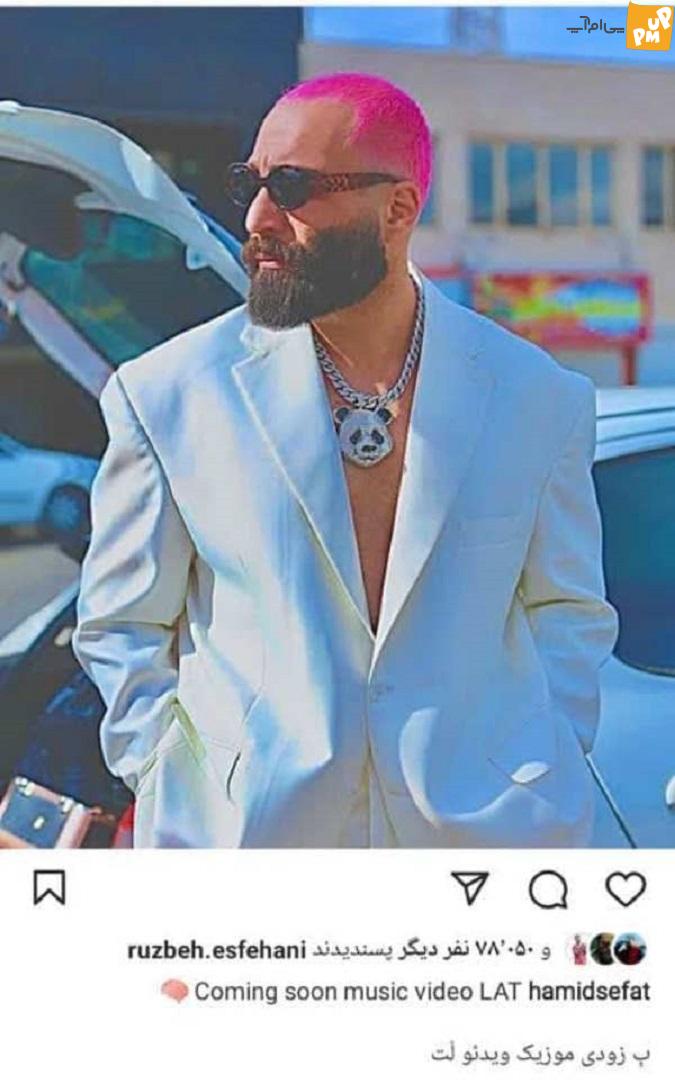Viewport: 675px width, 1084px height.
Task: Like the post with the heart icon
Action: click(626, 888)
